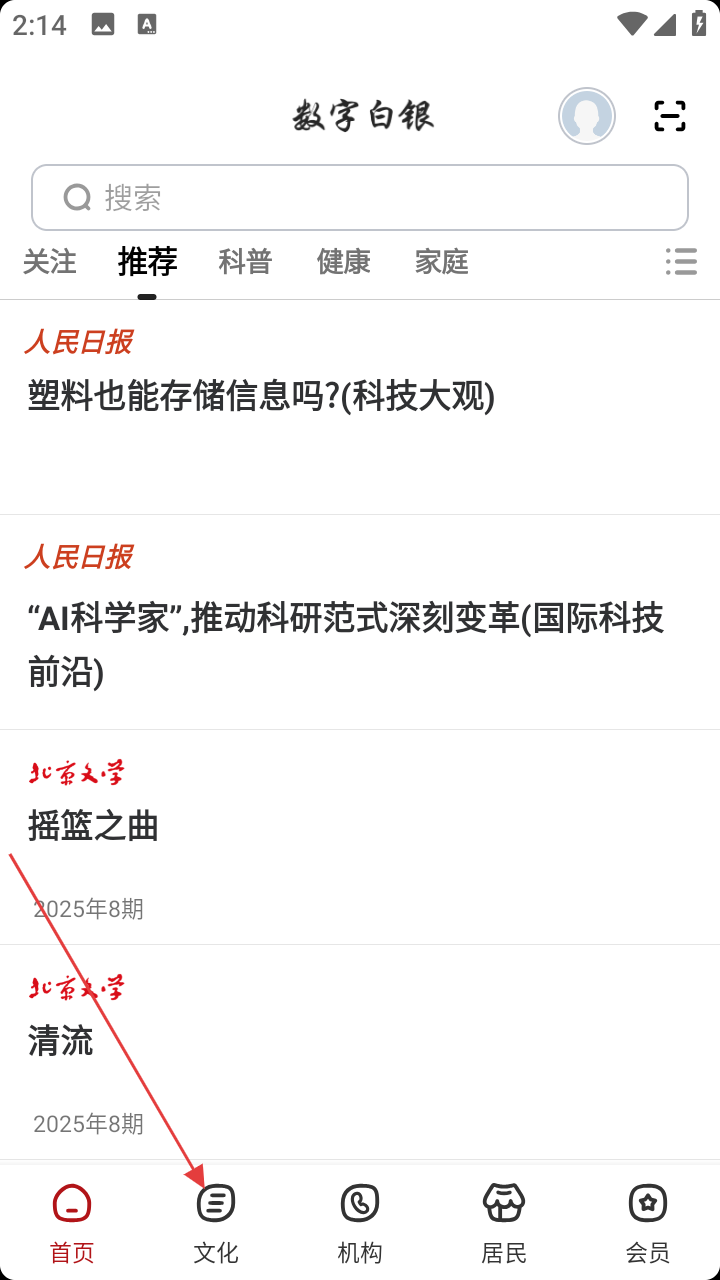Open article 塑料也能存储信息吗?(科技大观)
This screenshot has width=720, height=1280.
pos(261,397)
